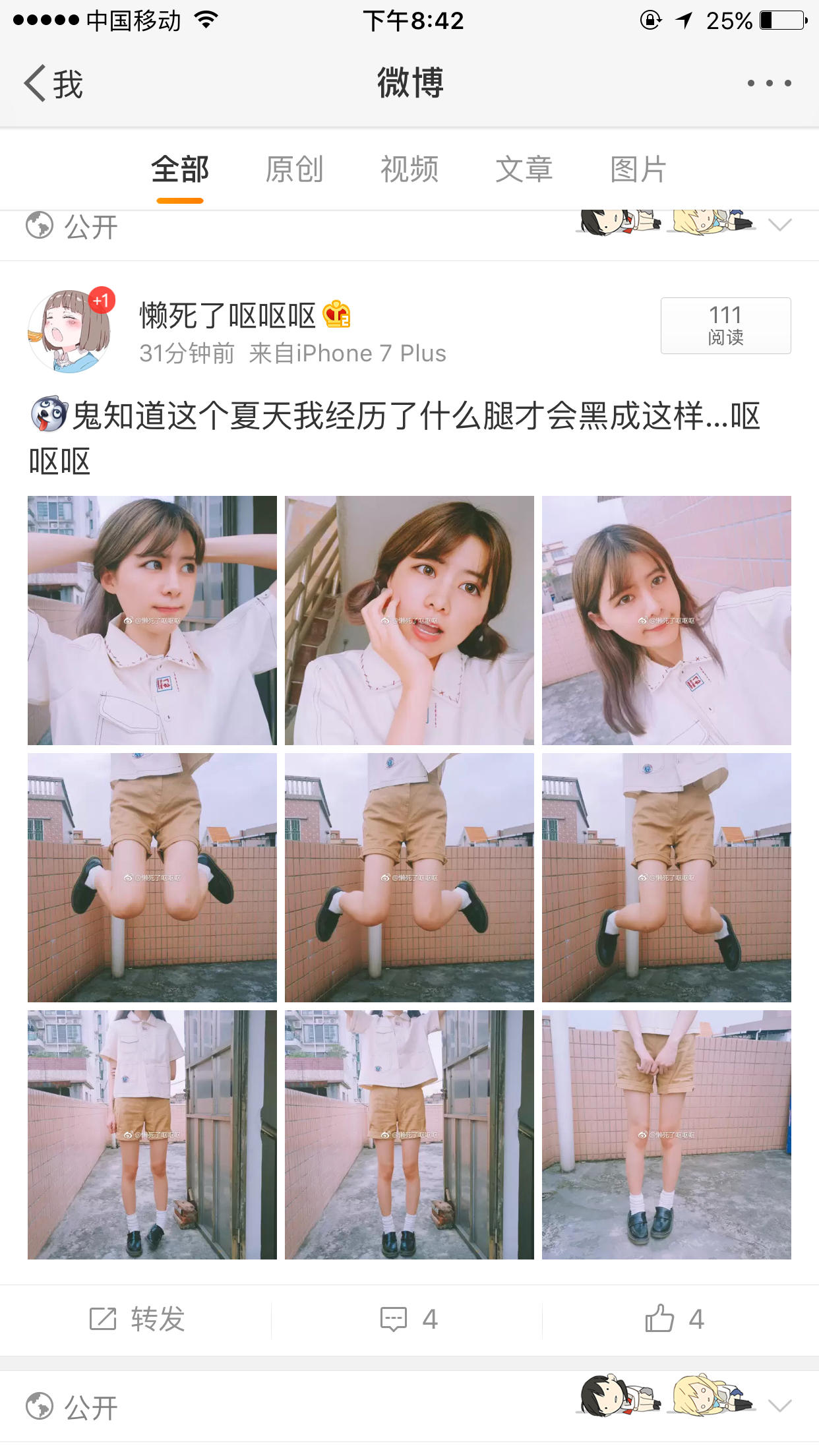Image resolution: width=819 pixels, height=1456 pixels.
Task: Select the 全部 tab
Action: click(179, 169)
